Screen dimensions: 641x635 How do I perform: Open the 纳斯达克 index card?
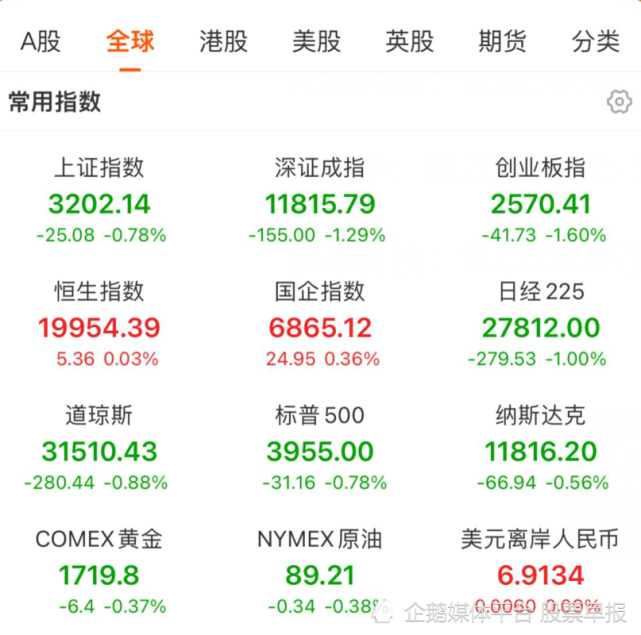pyautogui.click(x=541, y=450)
